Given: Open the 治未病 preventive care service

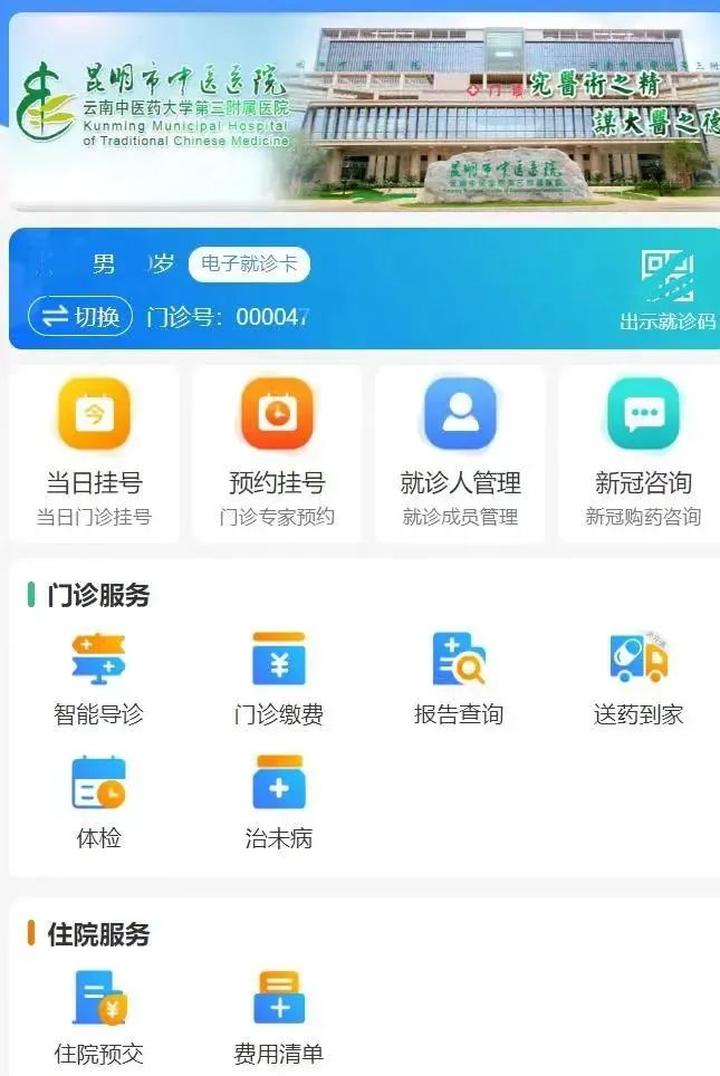Looking at the screenshot, I should tap(278, 802).
